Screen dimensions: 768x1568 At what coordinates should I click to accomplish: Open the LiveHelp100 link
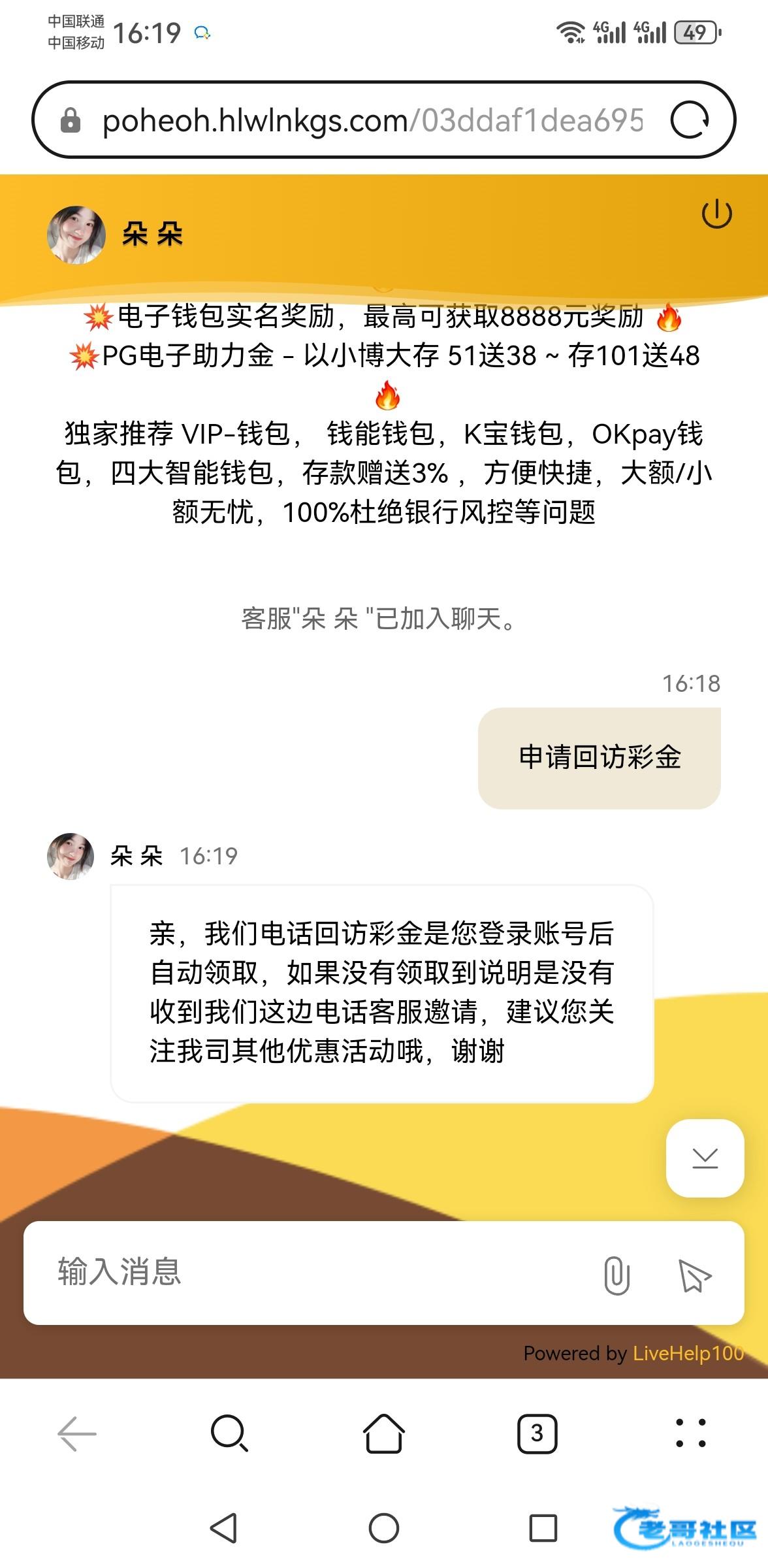pyautogui.click(x=688, y=1352)
